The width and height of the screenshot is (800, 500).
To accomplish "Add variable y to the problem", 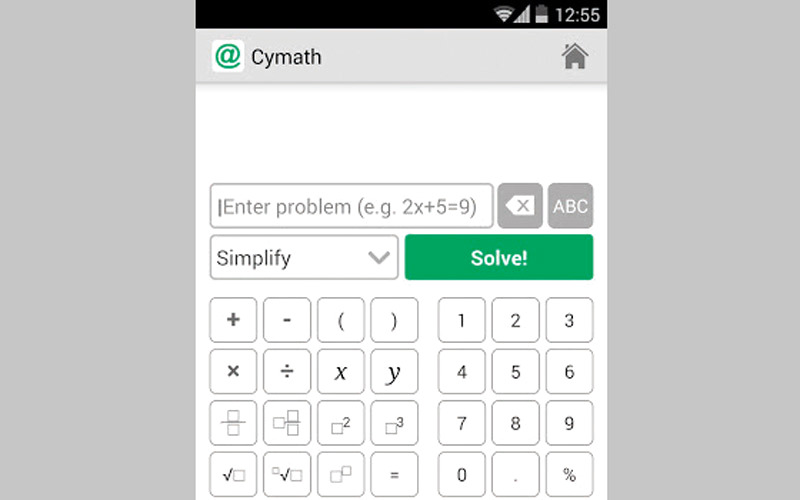I will coord(394,372).
